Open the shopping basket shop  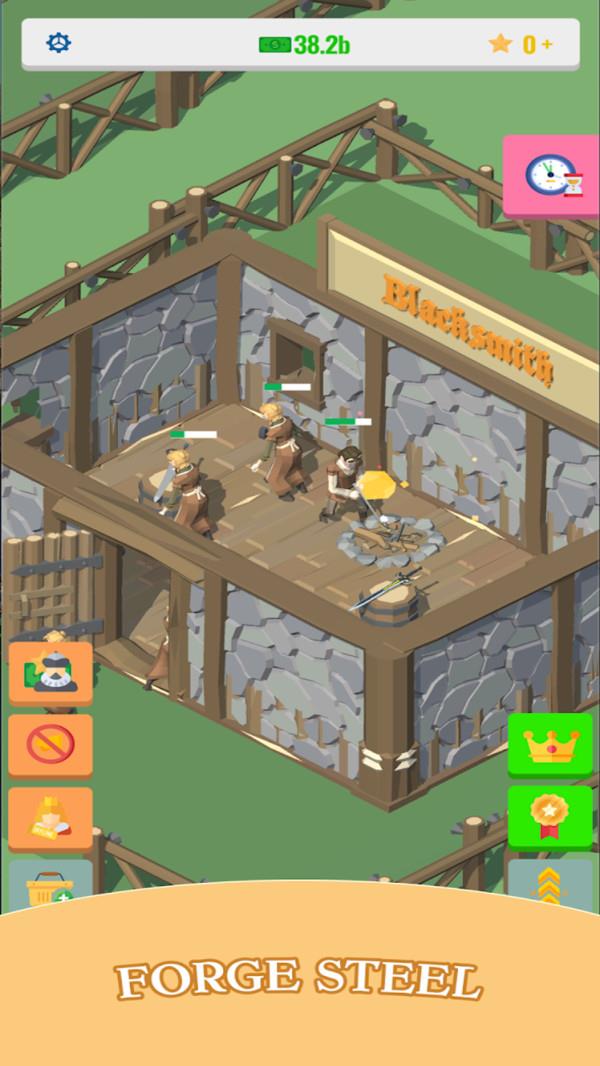click(x=50, y=883)
